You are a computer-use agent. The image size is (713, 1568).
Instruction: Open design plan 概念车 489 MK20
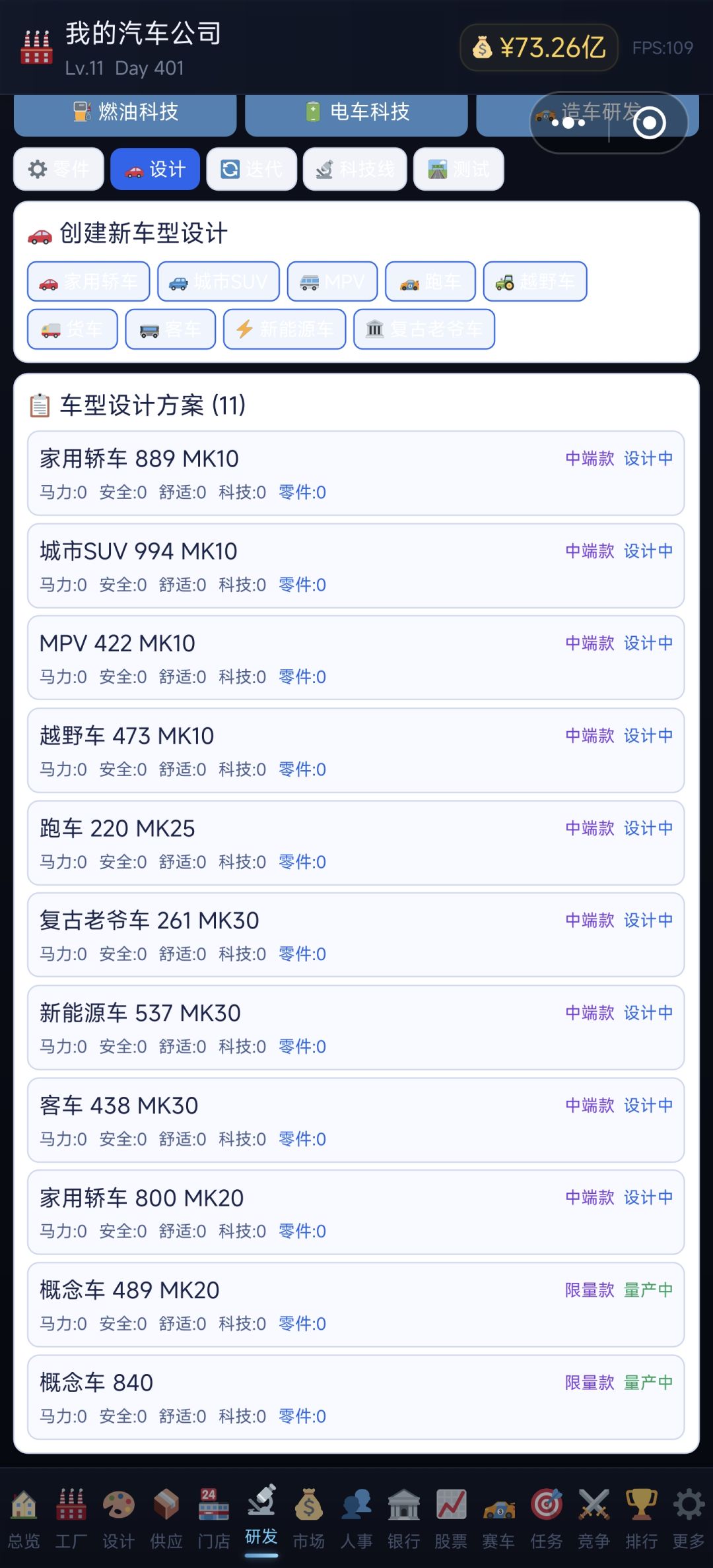click(x=356, y=1305)
